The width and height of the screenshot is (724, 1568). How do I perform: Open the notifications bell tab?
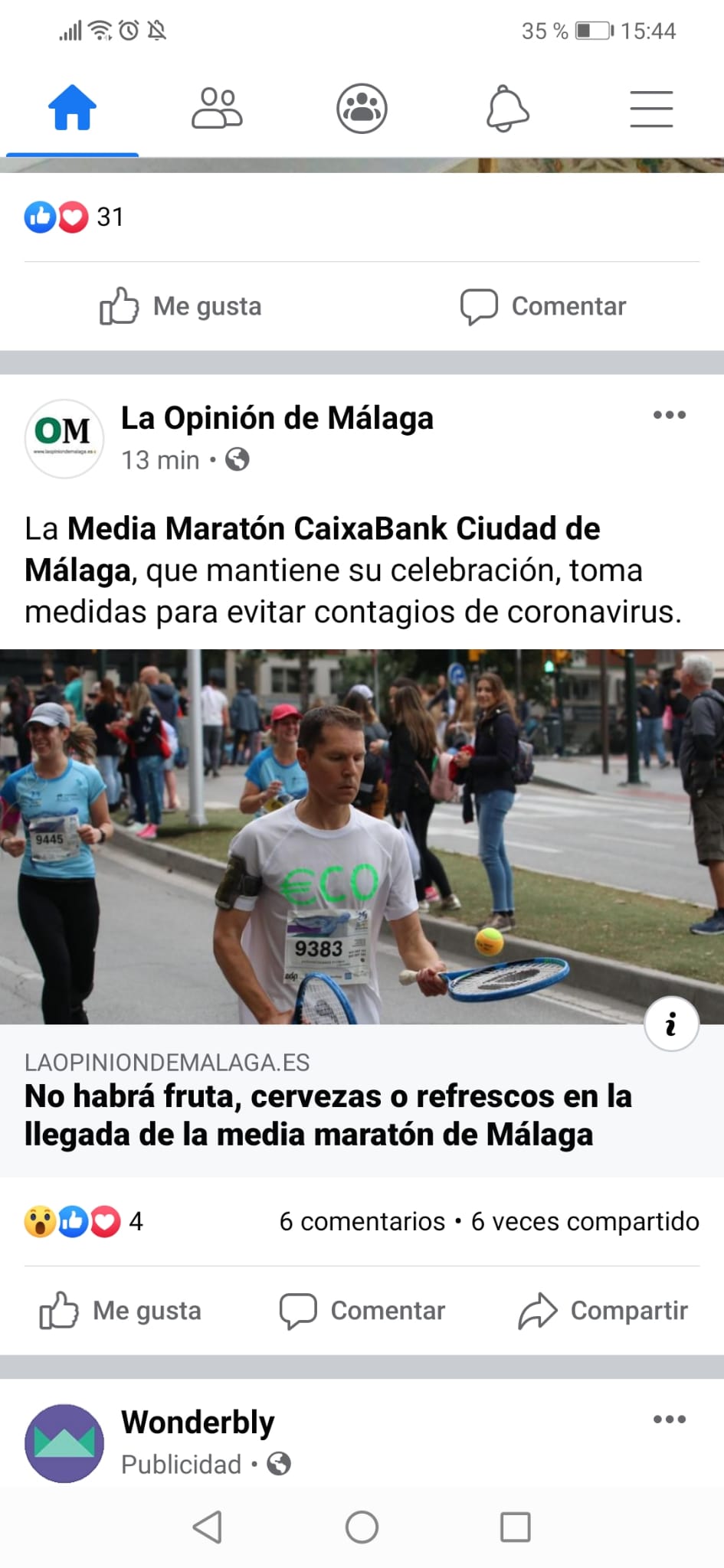507,109
